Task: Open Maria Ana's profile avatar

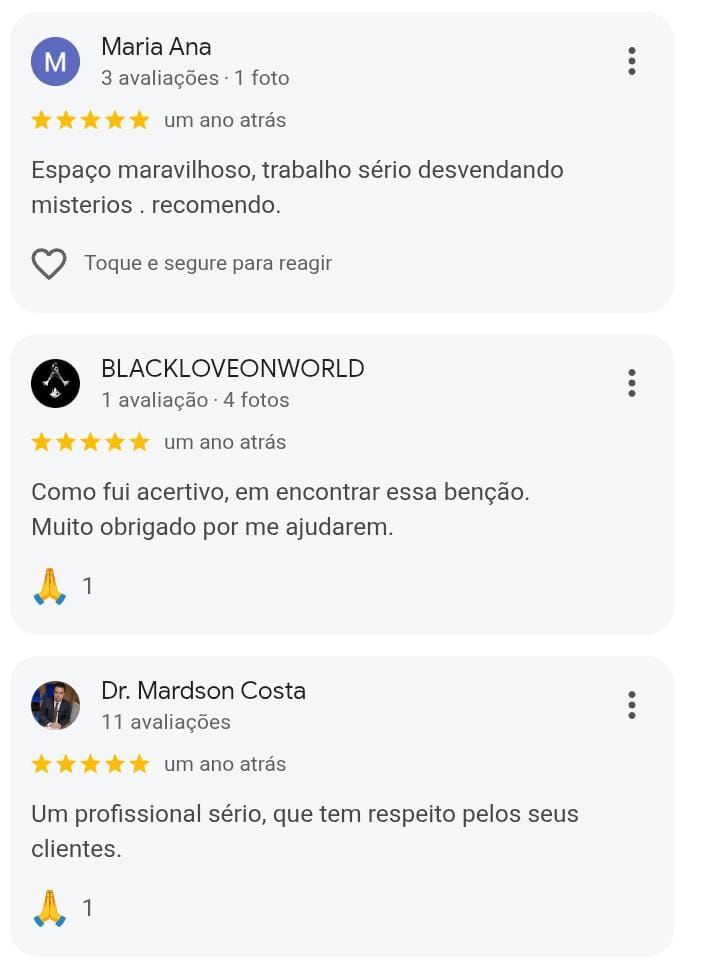Action: pyautogui.click(x=55, y=62)
